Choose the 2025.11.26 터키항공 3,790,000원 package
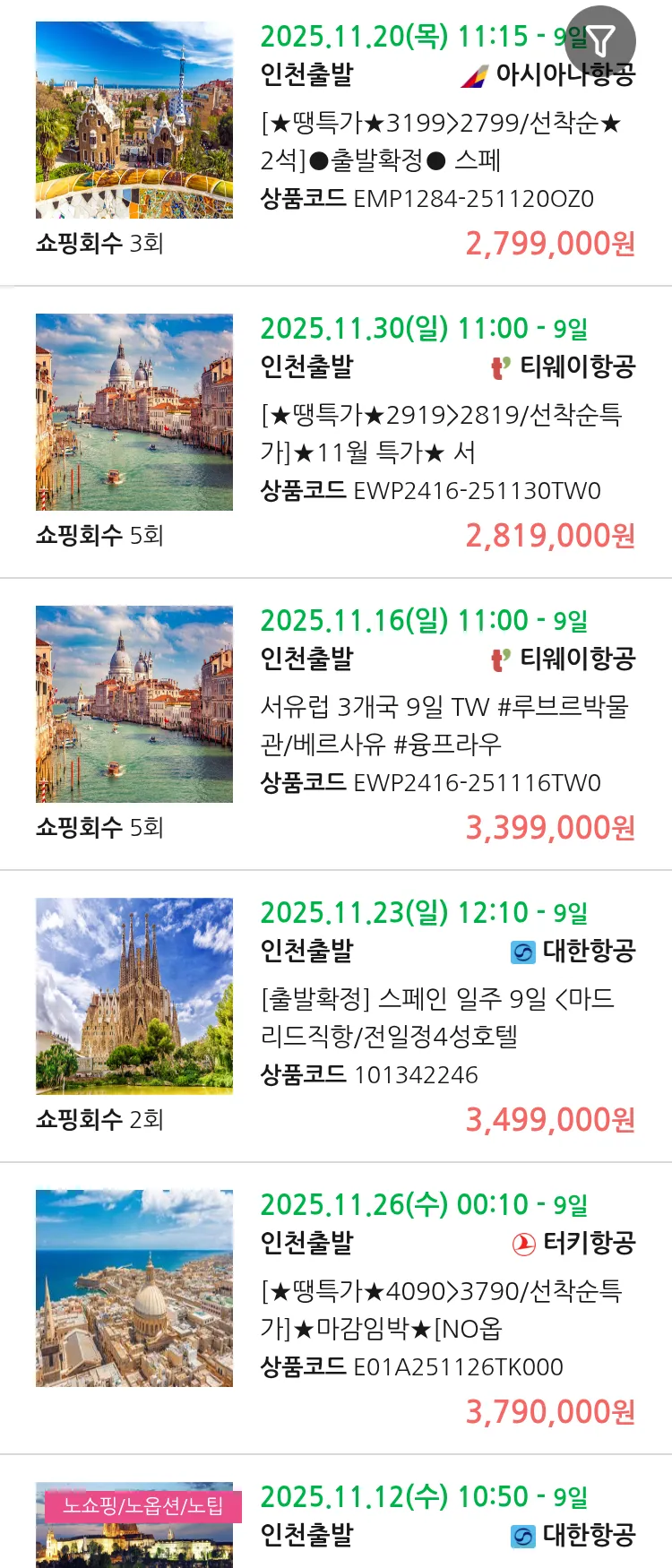Viewport: 672px width, 1568px height. point(439,1310)
